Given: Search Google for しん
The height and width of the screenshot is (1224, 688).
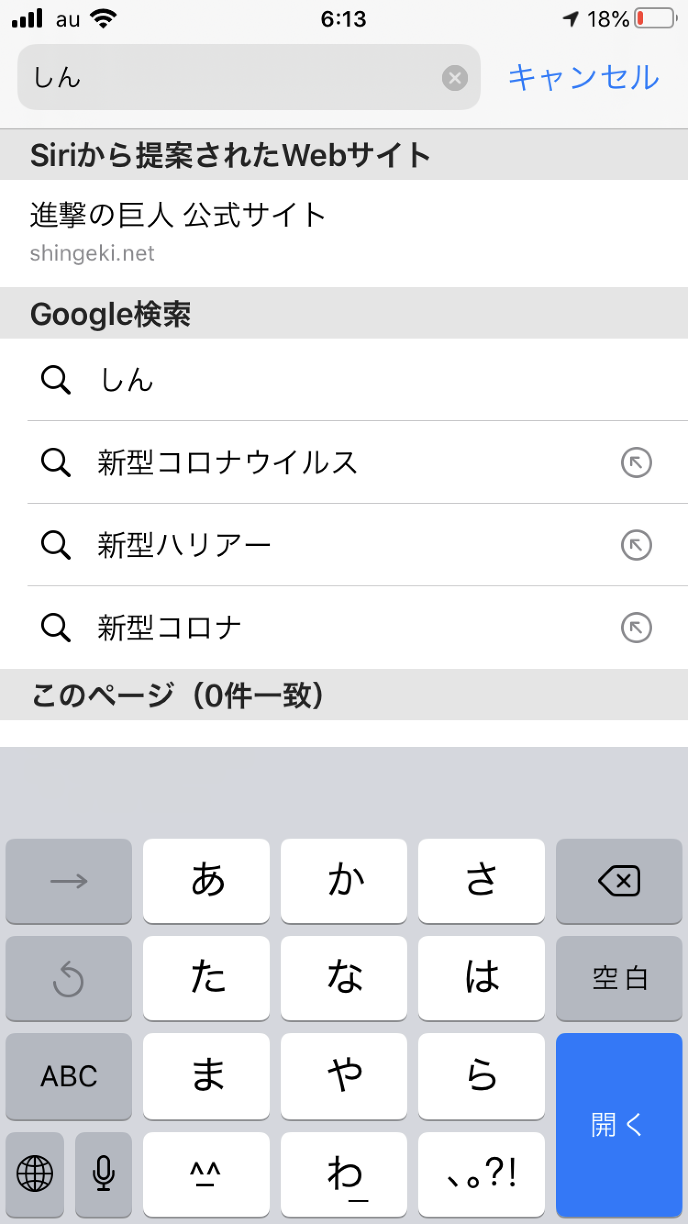Looking at the screenshot, I should 126,380.
